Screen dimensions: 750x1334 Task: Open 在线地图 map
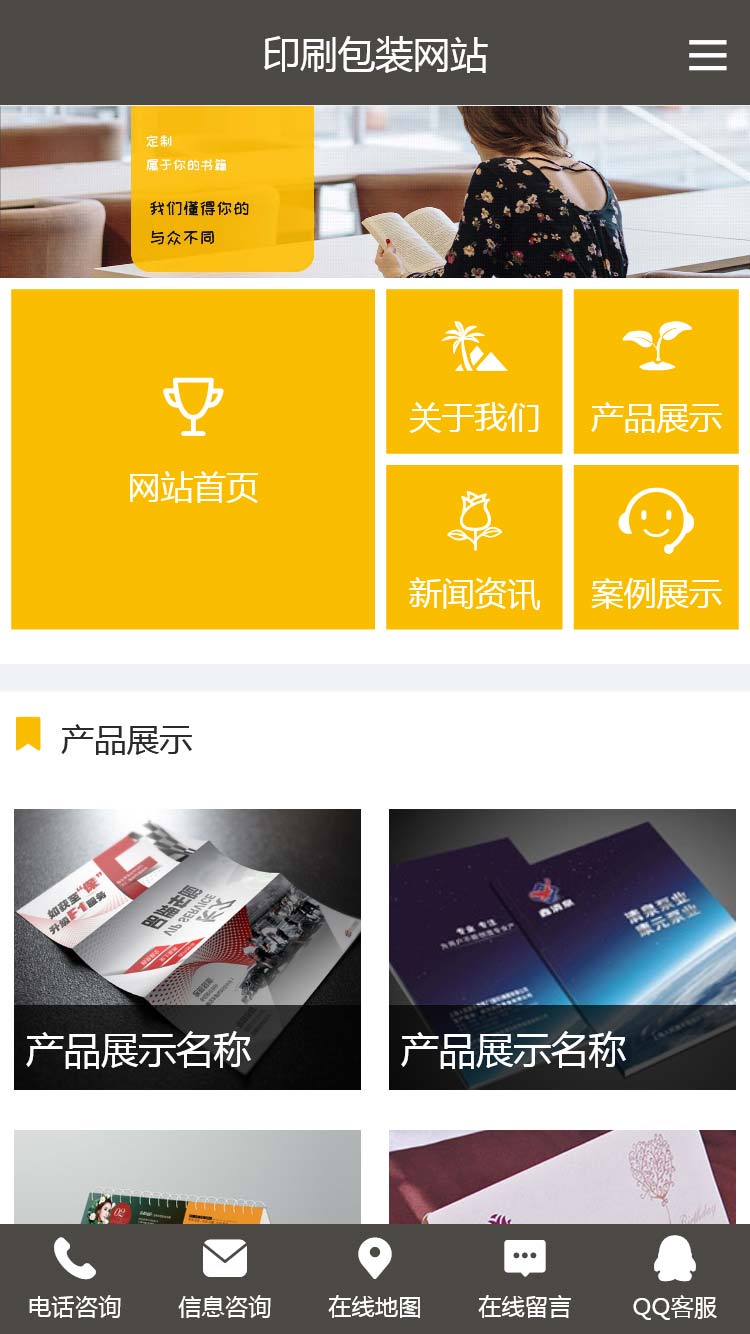pos(375,1279)
